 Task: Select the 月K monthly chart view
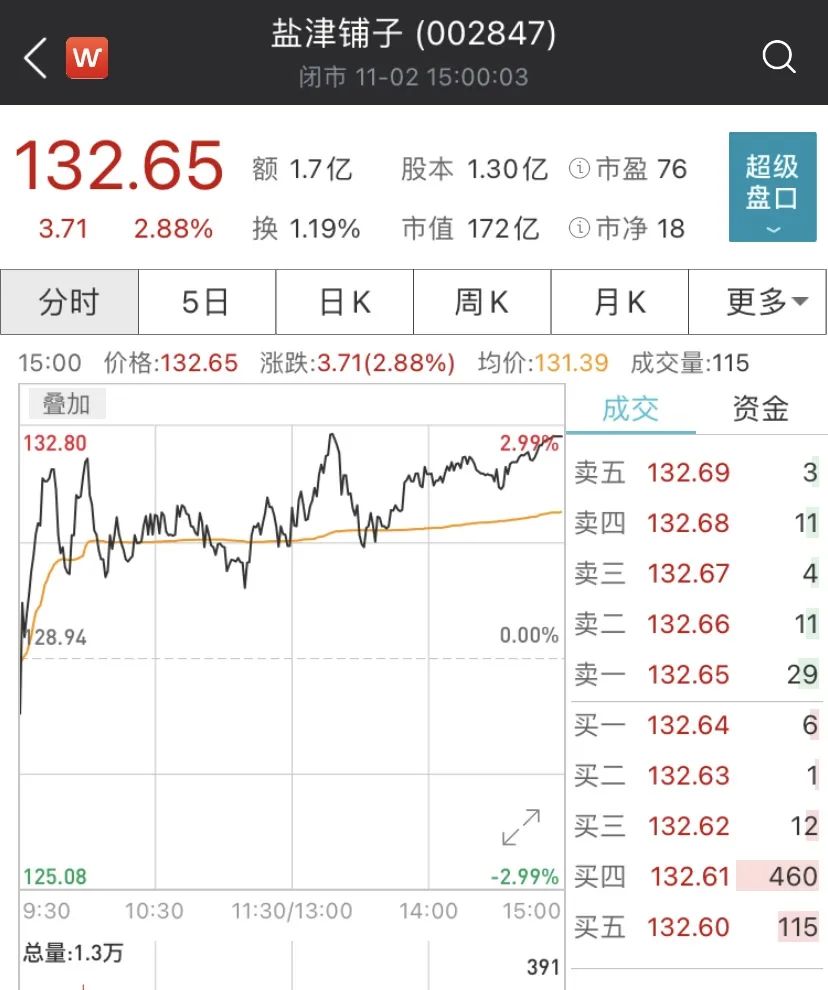(x=619, y=301)
